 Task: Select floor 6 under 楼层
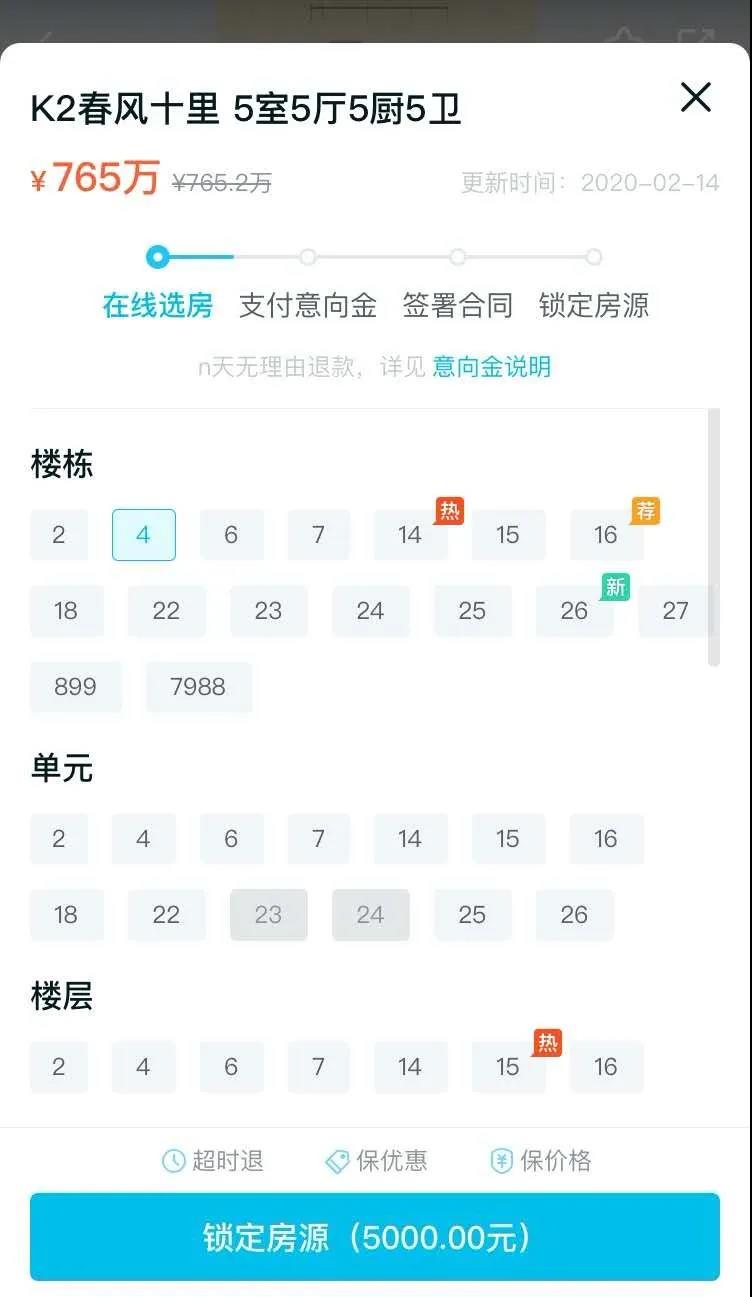click(231, 1067)
